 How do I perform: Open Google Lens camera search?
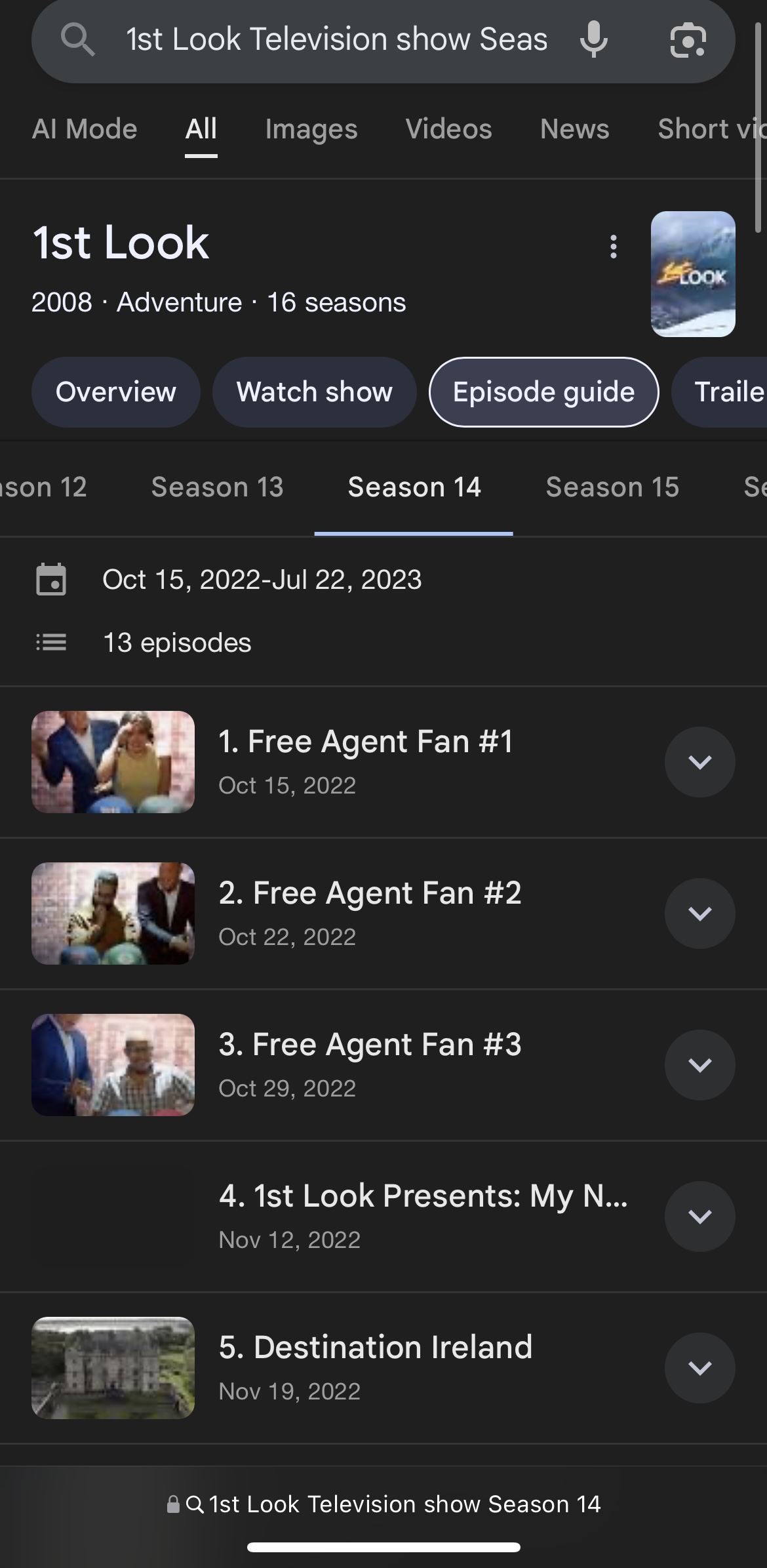[688, 39]
